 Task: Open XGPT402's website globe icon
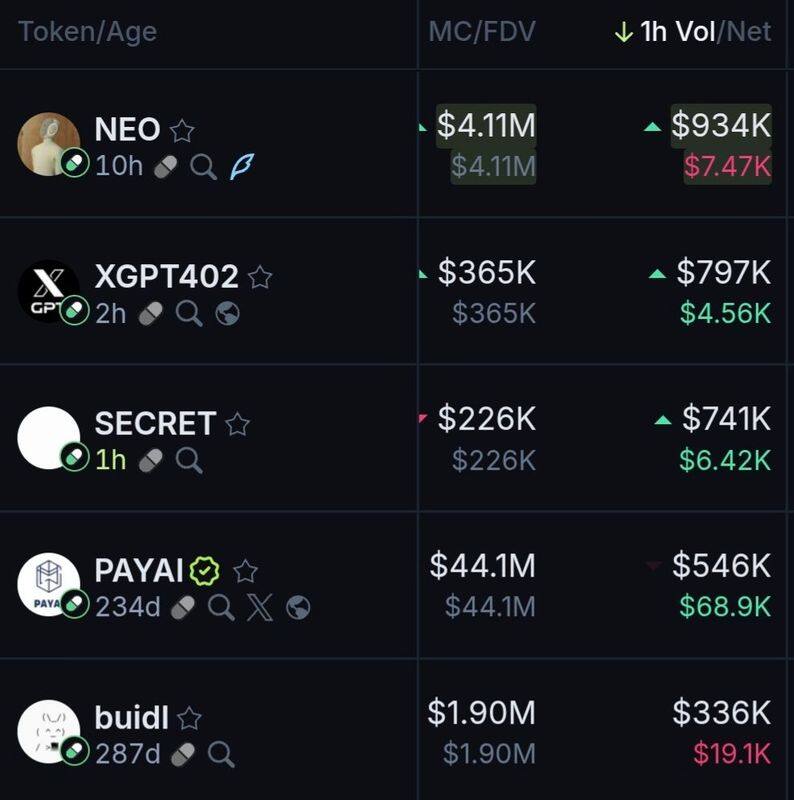228,314
